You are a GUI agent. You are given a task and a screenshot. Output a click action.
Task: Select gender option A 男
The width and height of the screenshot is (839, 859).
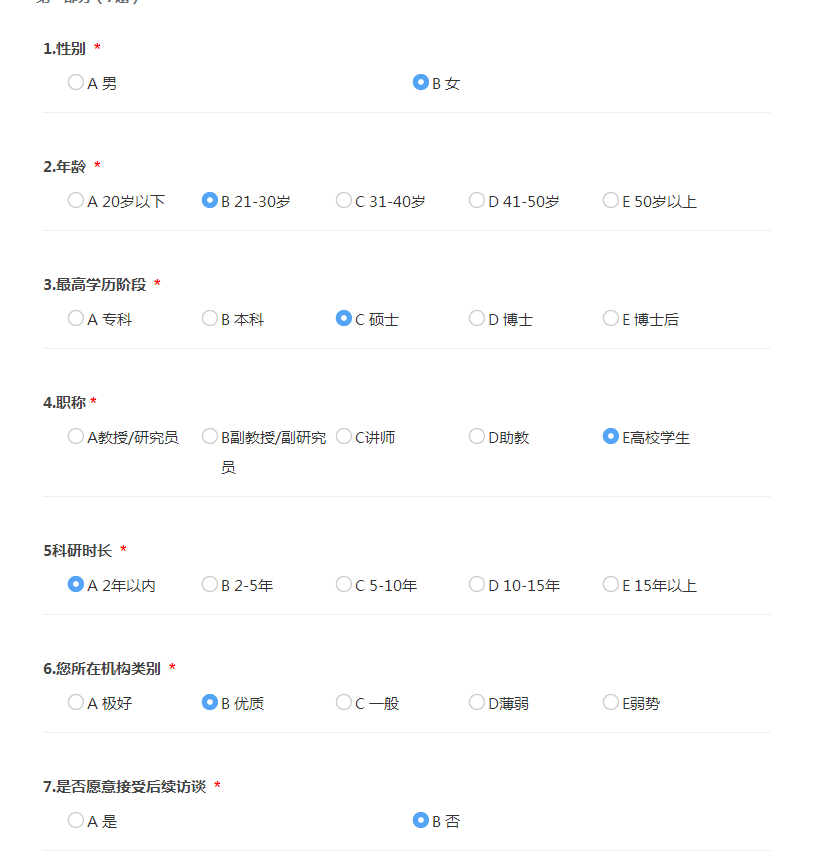76,83
